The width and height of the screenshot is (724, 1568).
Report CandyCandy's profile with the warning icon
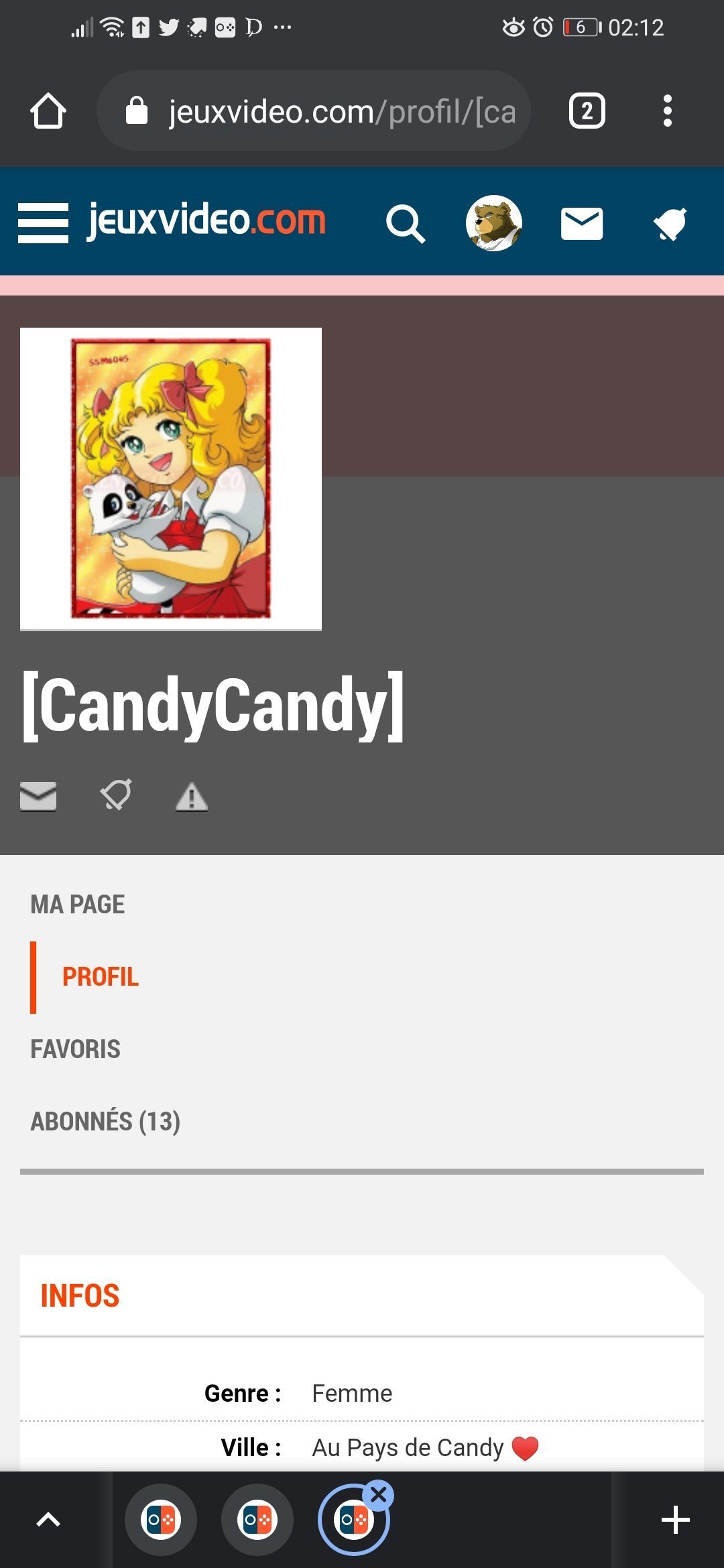point(192,797)
